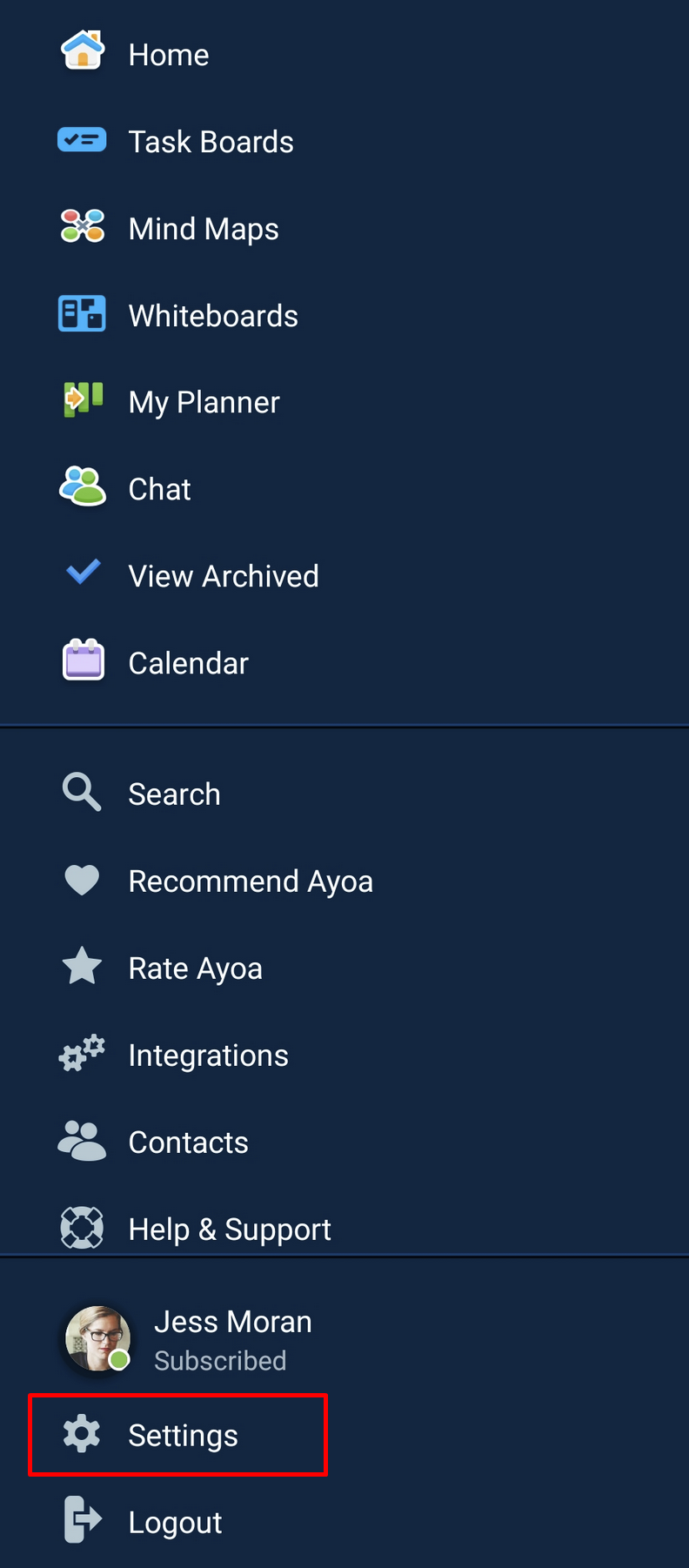This screenshot has height=1568, width=689.
Task: Open Mind Maps
Action: [x=203, y=229]
